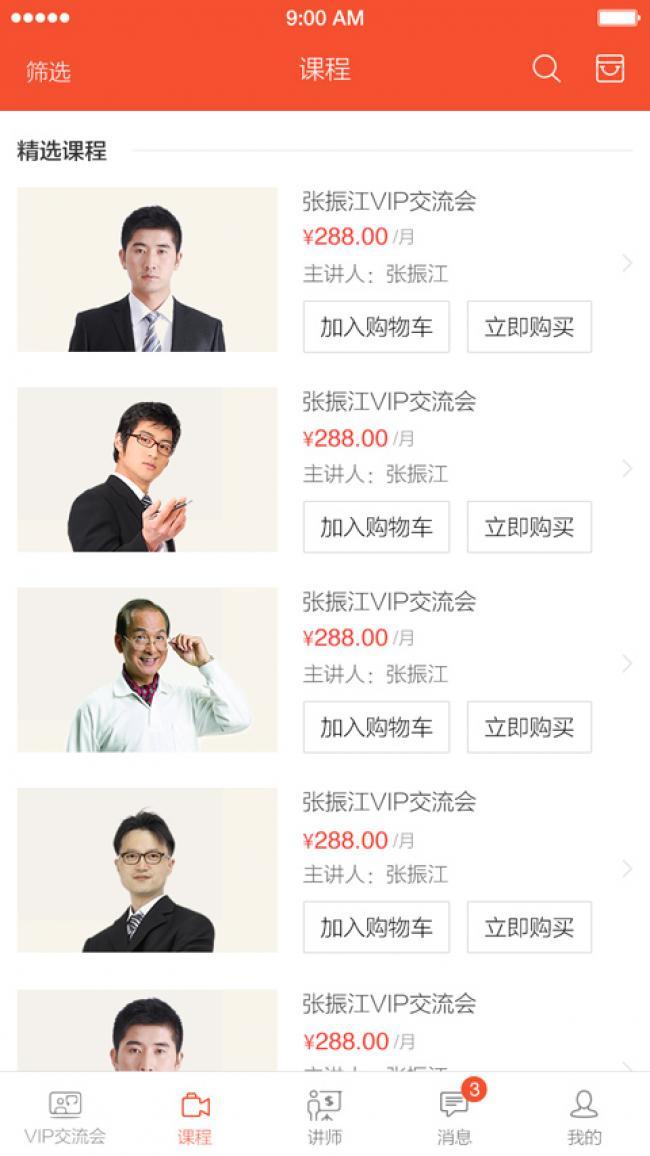Switch to the 我的 tab
Image resolution: width=650 pixels, height=1156 pixels.
coord(584,1117)
